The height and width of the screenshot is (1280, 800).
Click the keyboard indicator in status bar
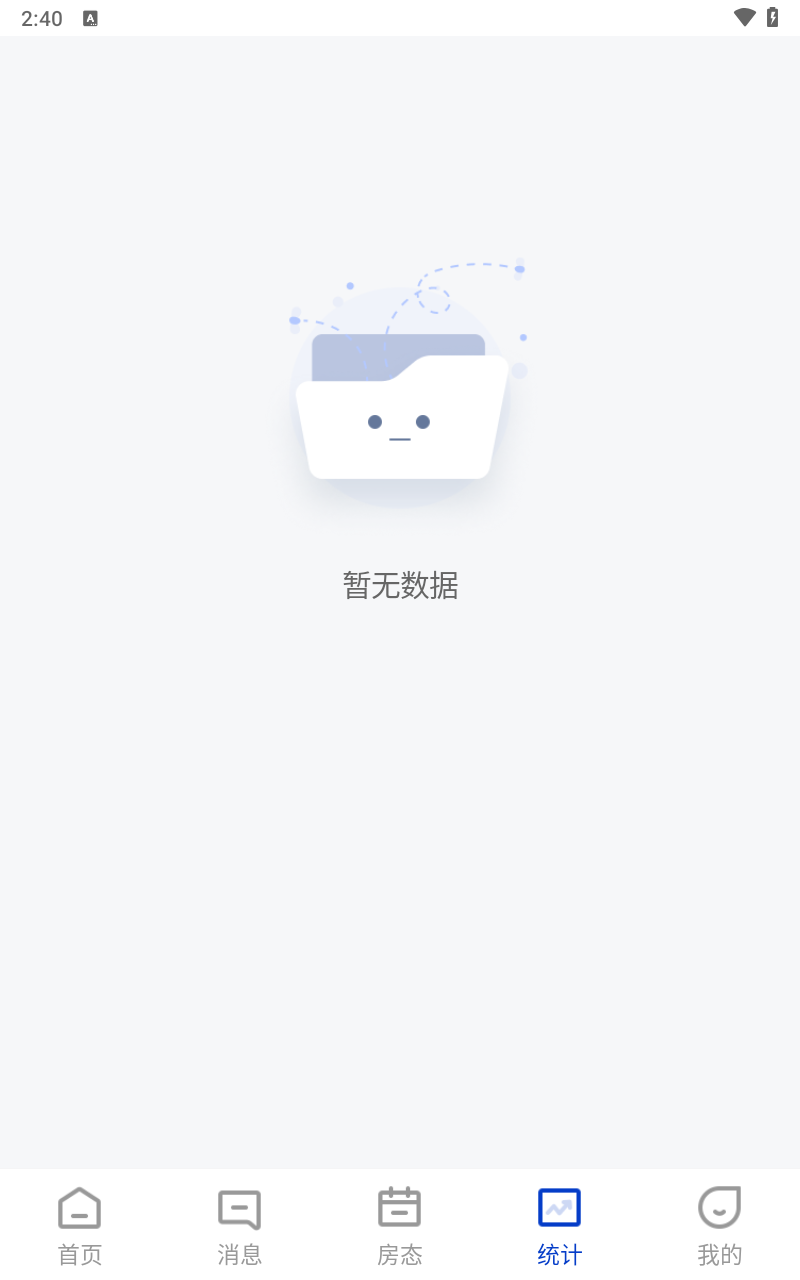91,17
